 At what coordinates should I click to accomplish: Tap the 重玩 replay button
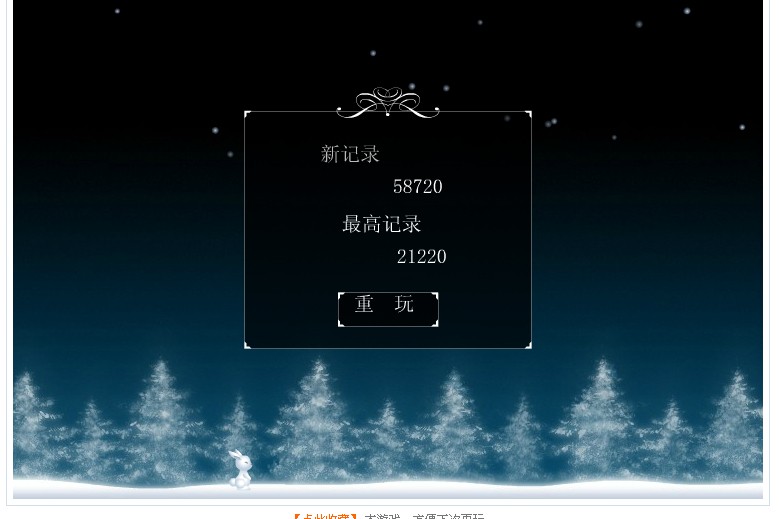click(x=387, y=307)
